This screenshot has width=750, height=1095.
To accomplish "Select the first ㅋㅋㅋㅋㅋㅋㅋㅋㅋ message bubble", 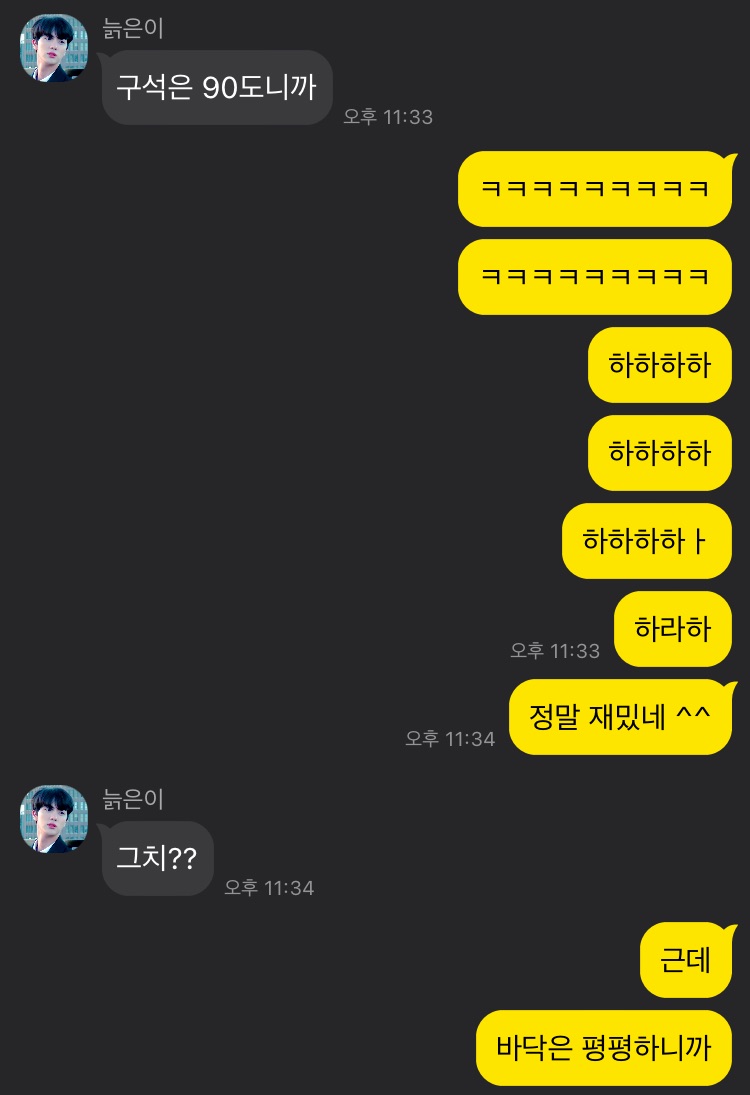I will 594,188.
